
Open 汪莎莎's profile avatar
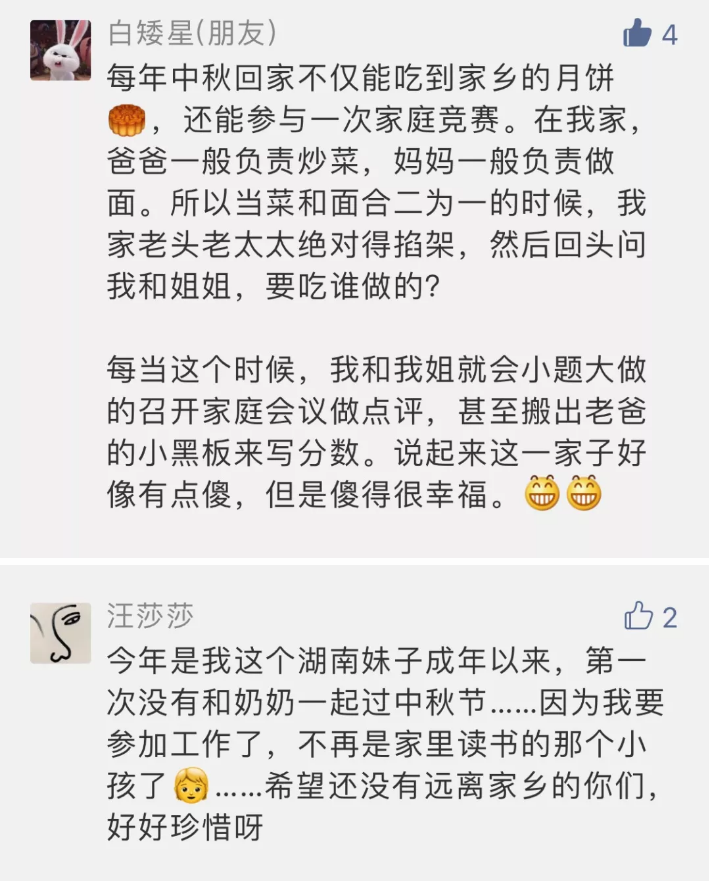pyautogui.click(x=60, y=632)
